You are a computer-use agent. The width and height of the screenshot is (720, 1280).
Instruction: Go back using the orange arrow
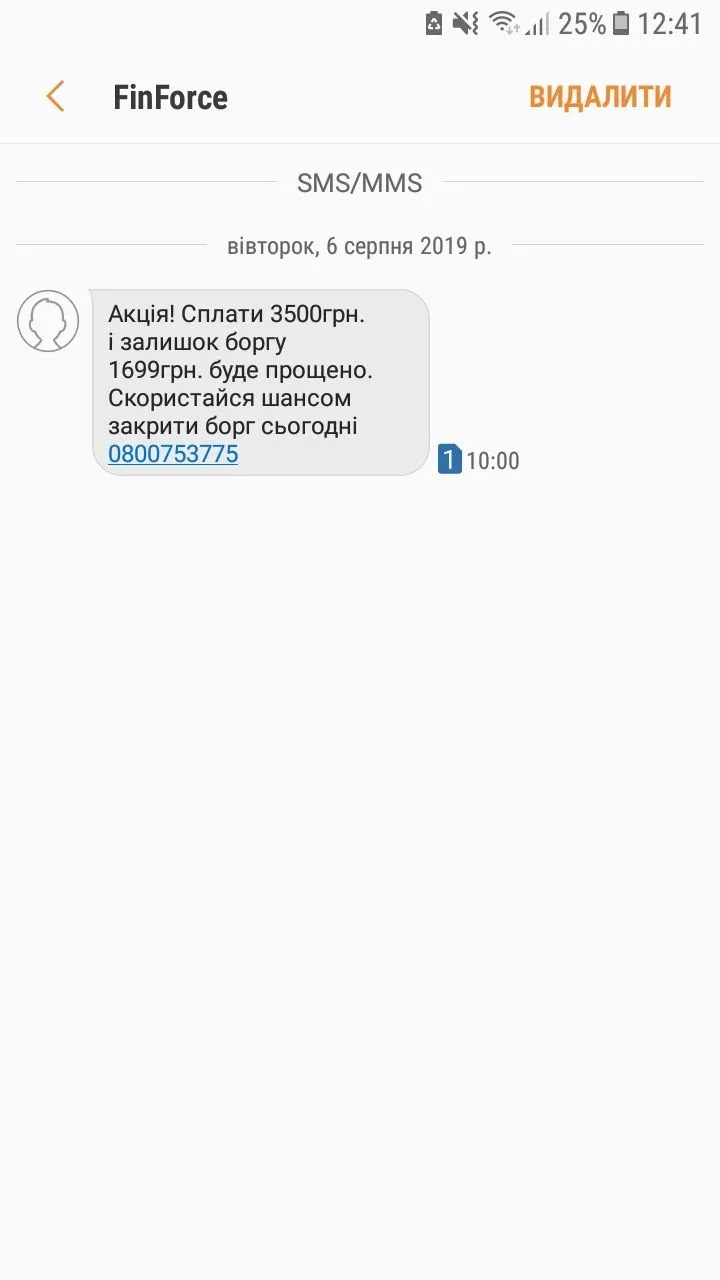click(x=55, y=97)
